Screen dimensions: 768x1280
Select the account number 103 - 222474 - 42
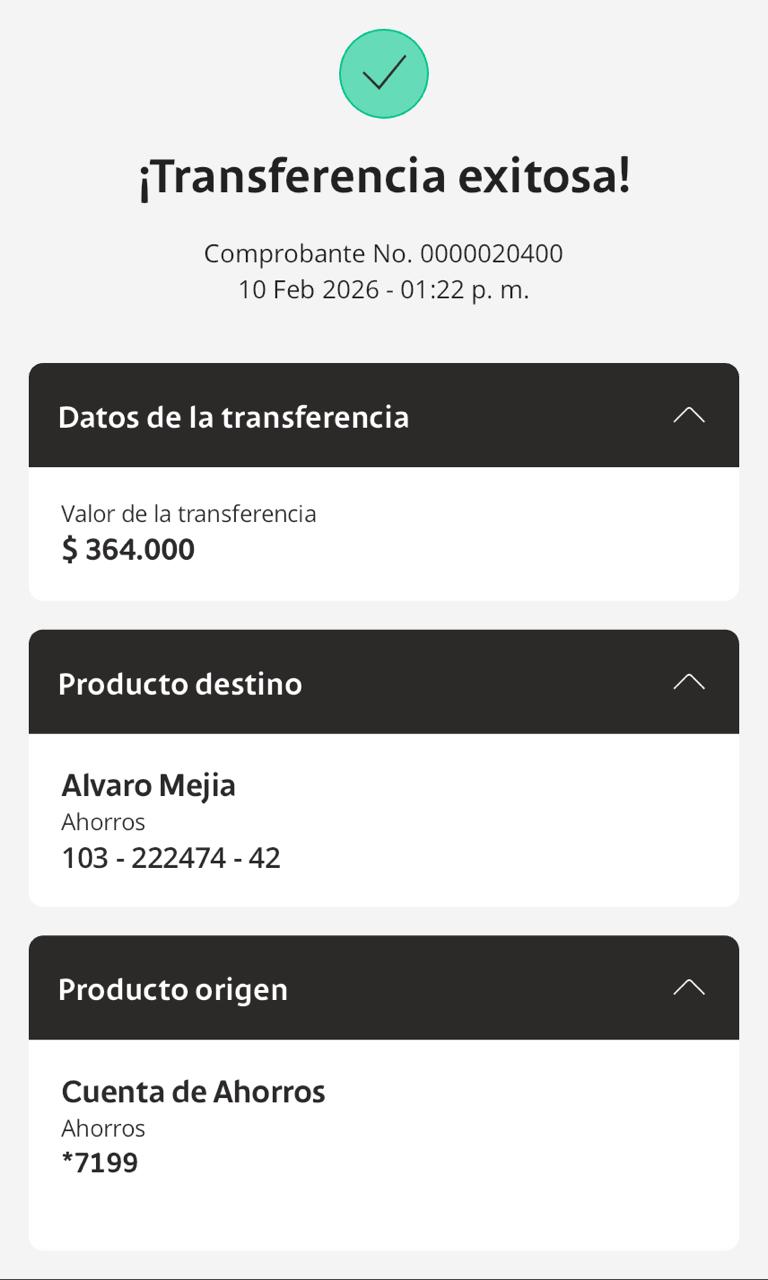169,857
